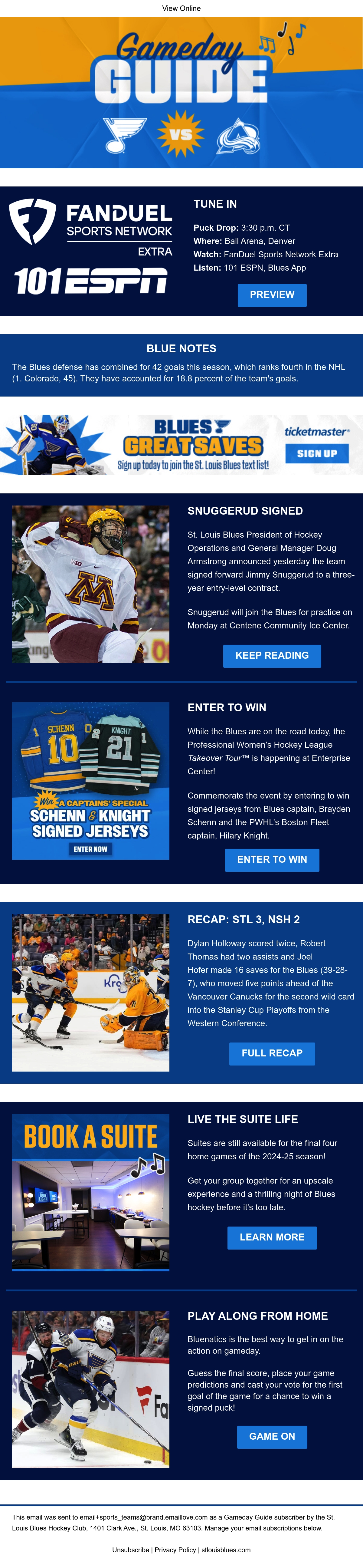Tap the GAME ON button for Bluenatics
The image size is (363, 1568).
point(272,1437)
